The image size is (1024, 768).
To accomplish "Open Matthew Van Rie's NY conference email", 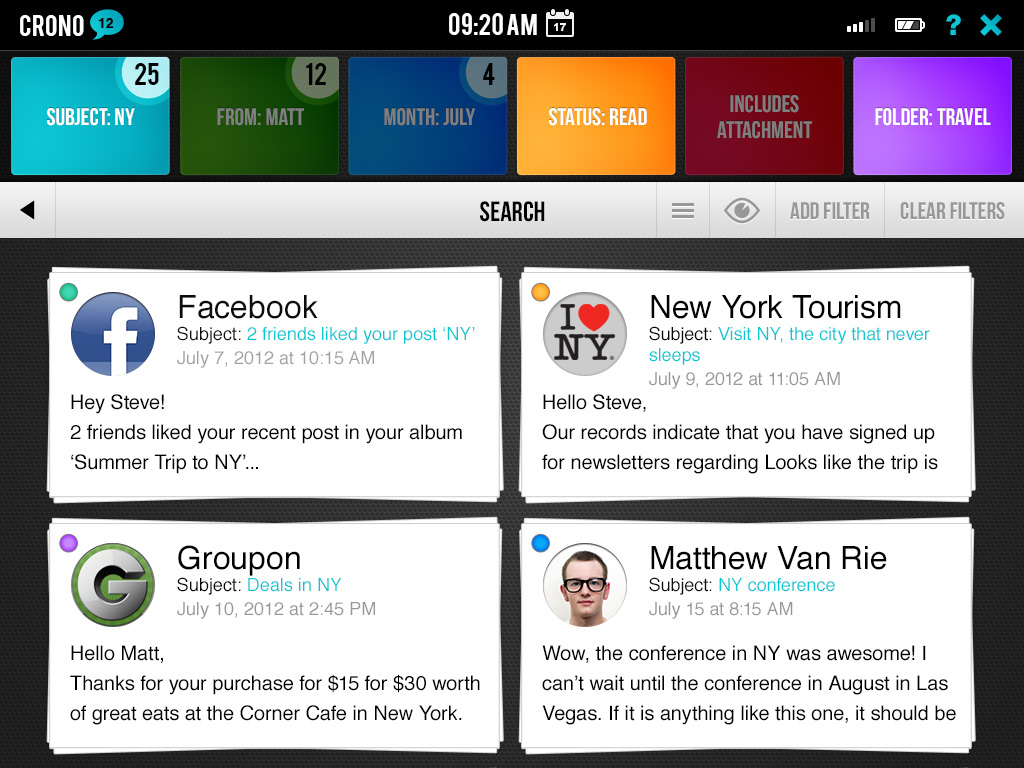I will coord(746,636).
